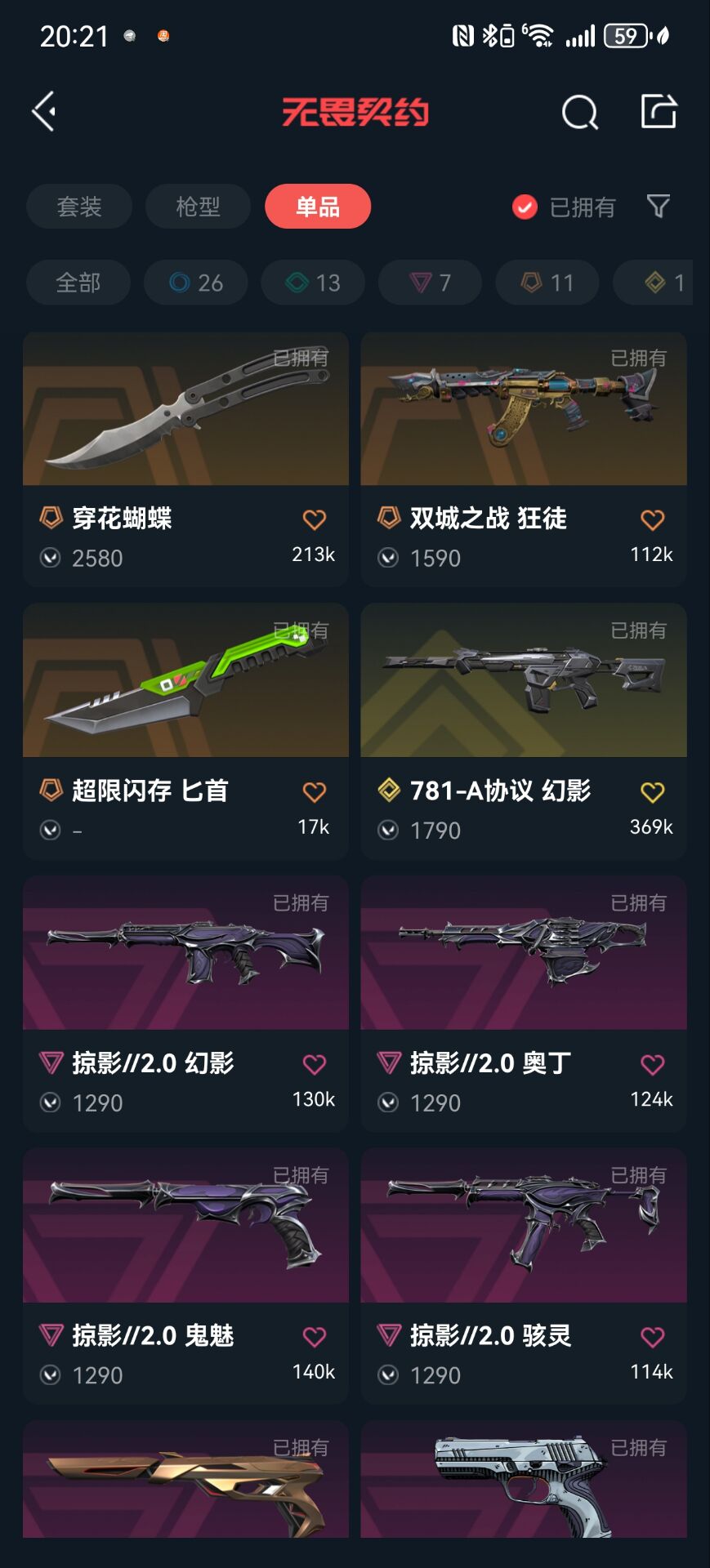Switch to the 套装 tab
This screenshot has height=1568, width=710.
click(79, 207)
